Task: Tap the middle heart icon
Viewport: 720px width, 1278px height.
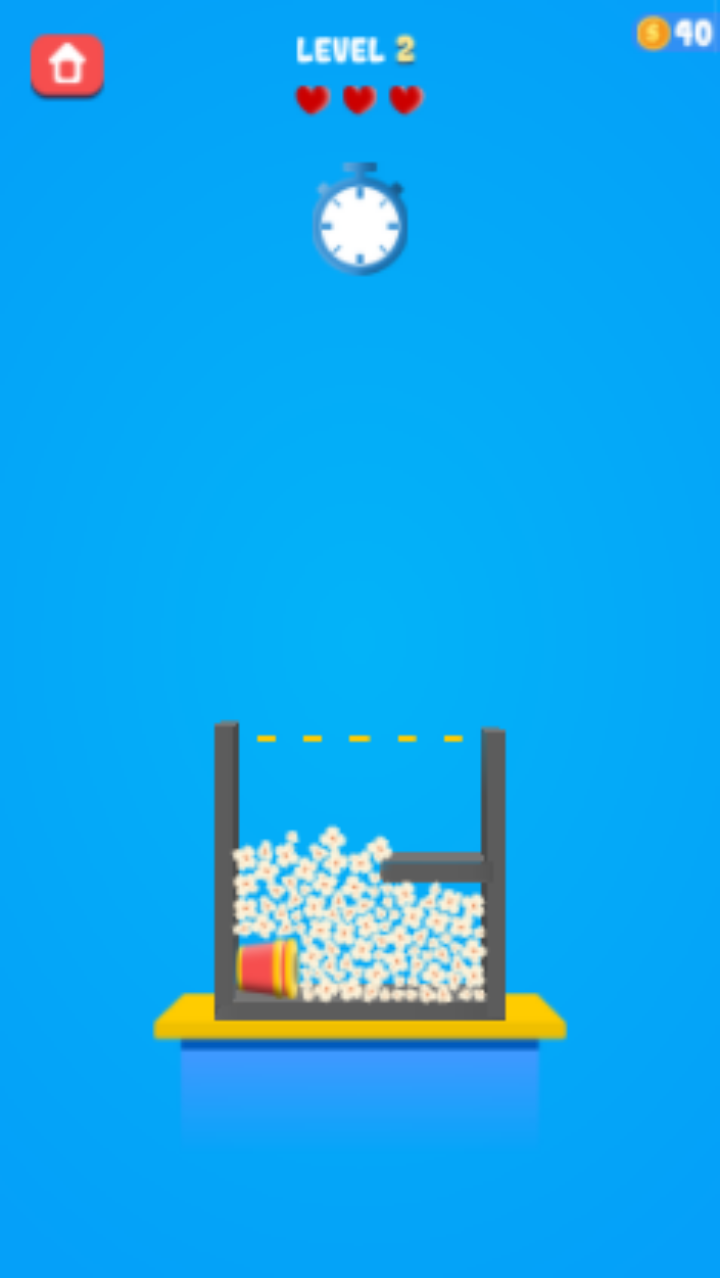Action: point(357,99)
